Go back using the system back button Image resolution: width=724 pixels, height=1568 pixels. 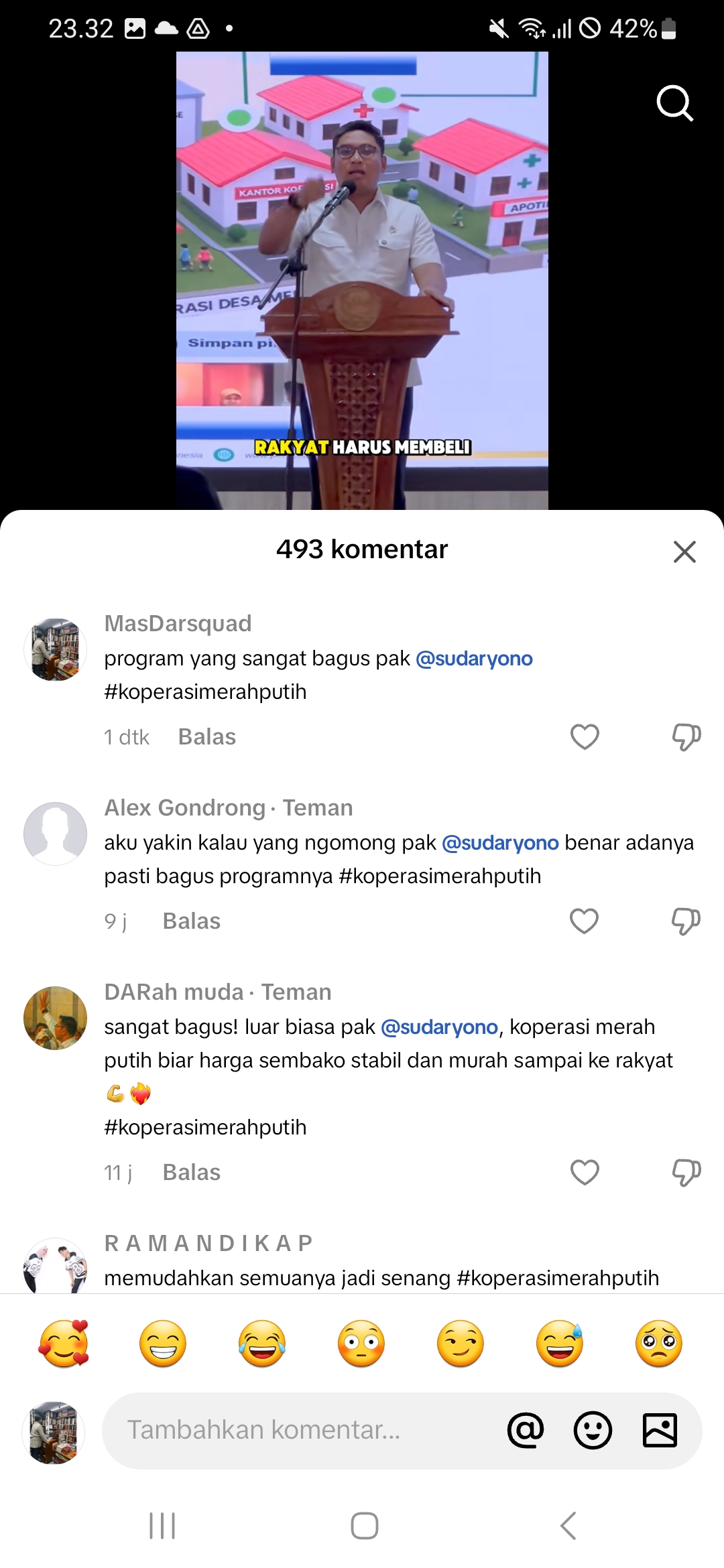[x=568, y=1526]
